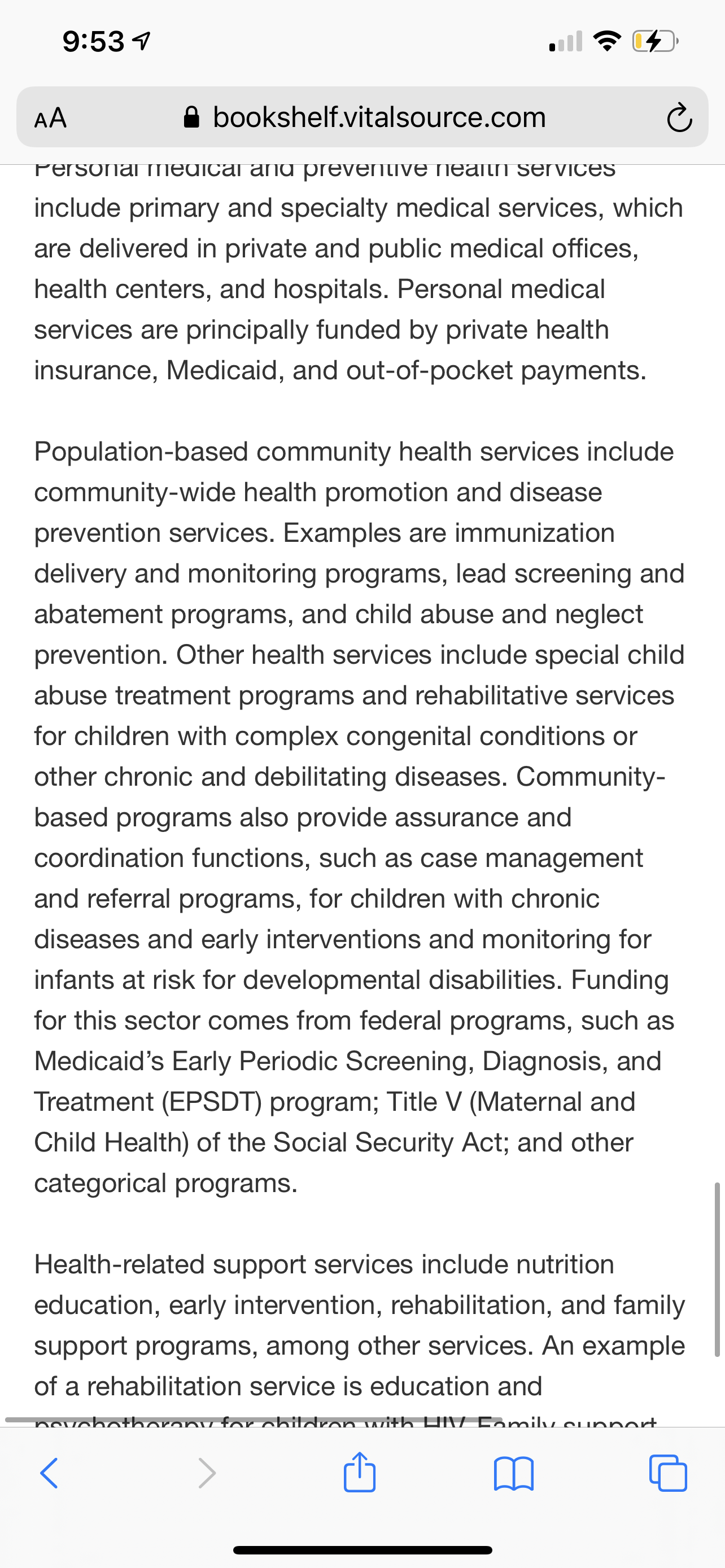Open the share sheet
725x1568 pixels.
coord(360,1472)
